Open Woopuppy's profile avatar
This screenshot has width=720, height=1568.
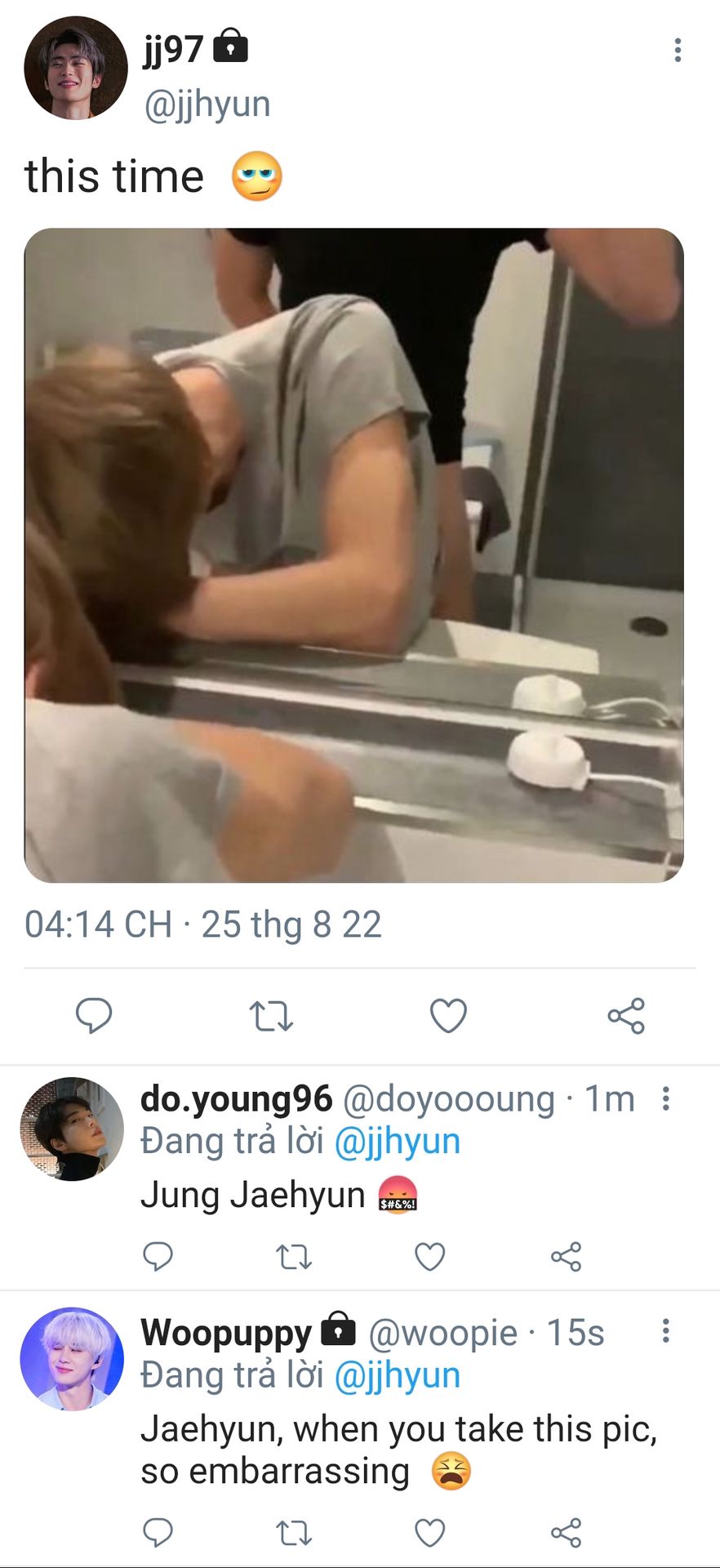72,1359
